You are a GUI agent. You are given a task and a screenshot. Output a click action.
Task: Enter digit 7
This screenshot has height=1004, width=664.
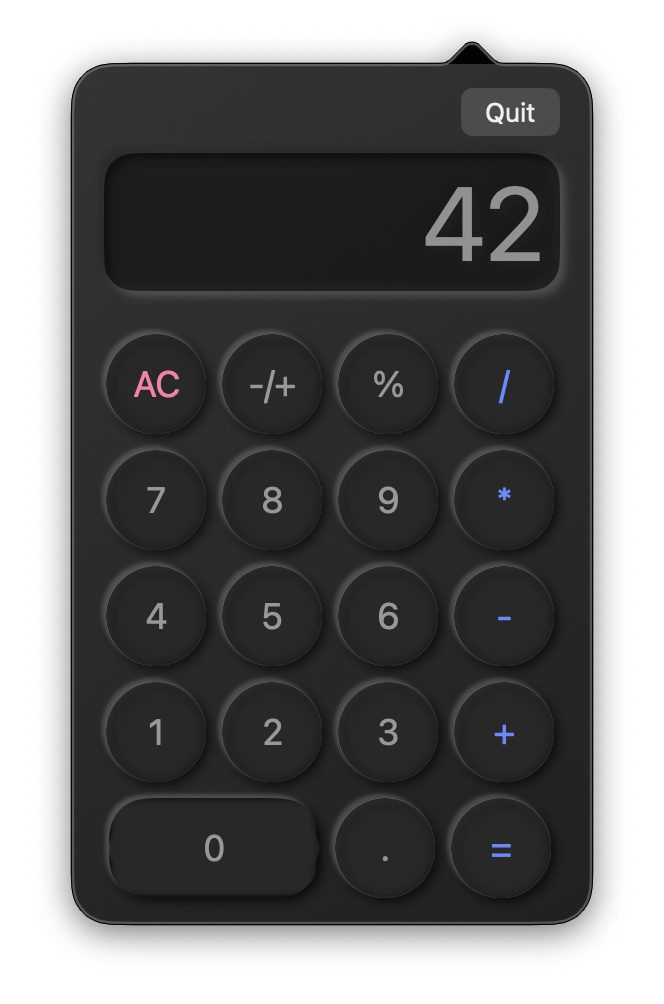pyautogui.click(x=156, y=500)
